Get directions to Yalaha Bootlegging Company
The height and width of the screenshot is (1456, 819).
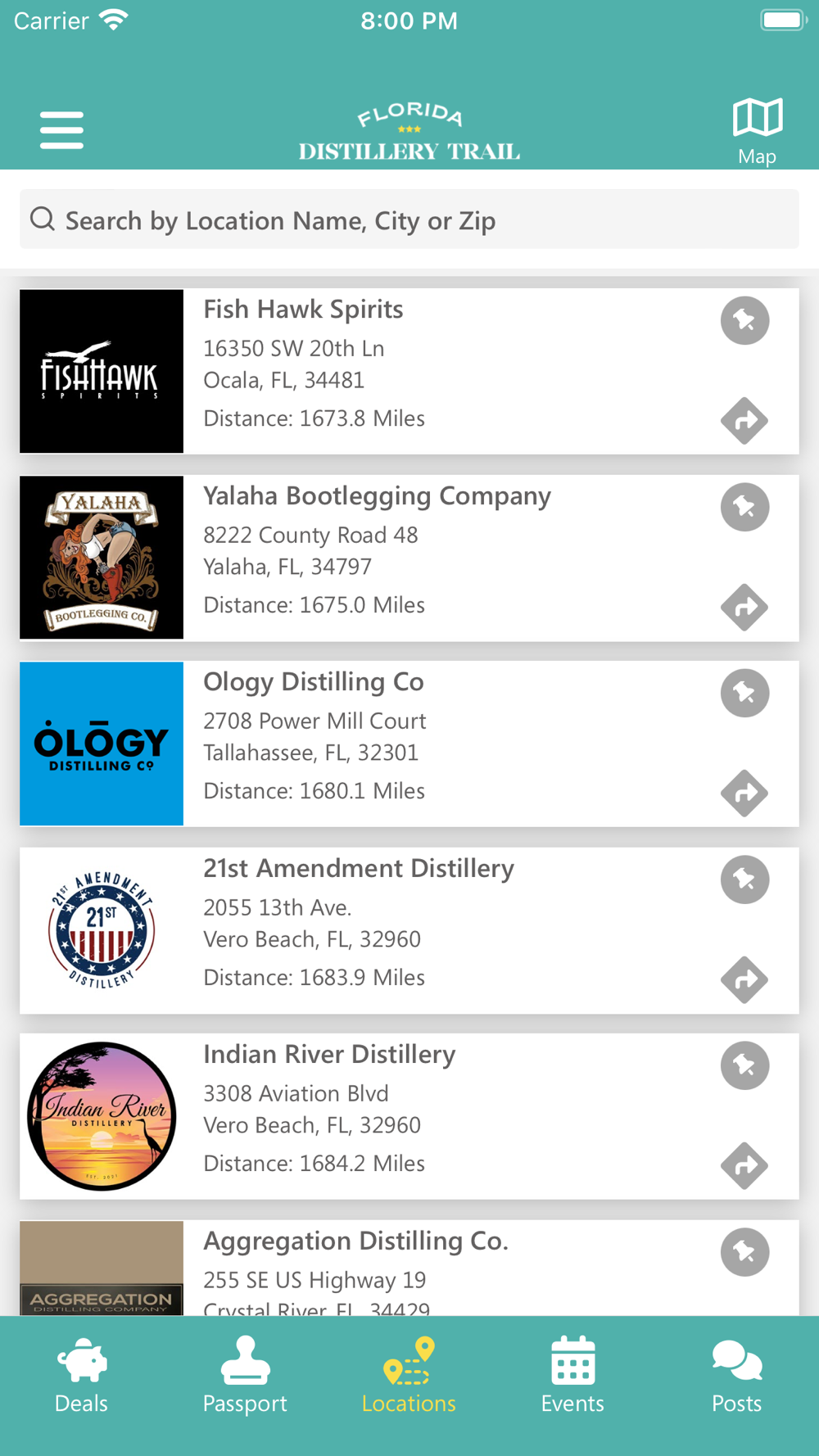pos(744,607)
